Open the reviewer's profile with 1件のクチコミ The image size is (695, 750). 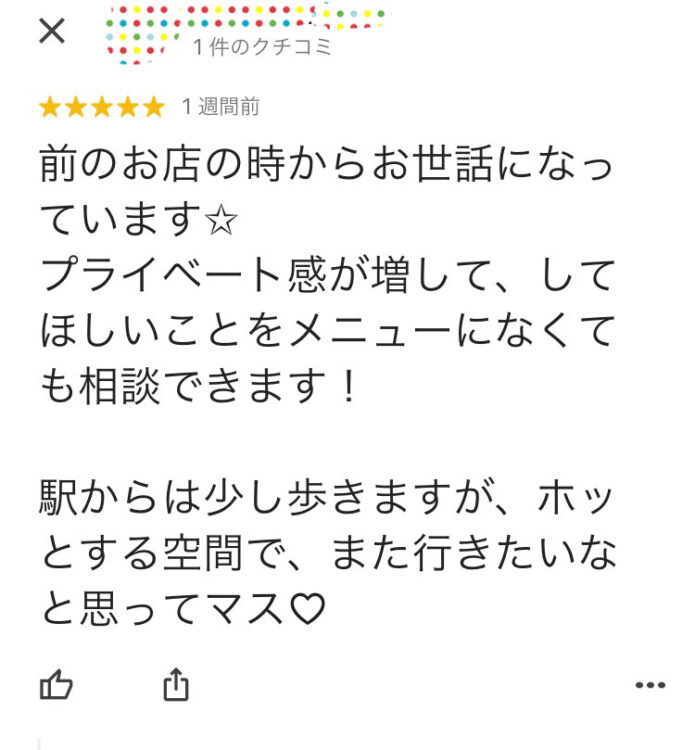click(x=262, y=46)
